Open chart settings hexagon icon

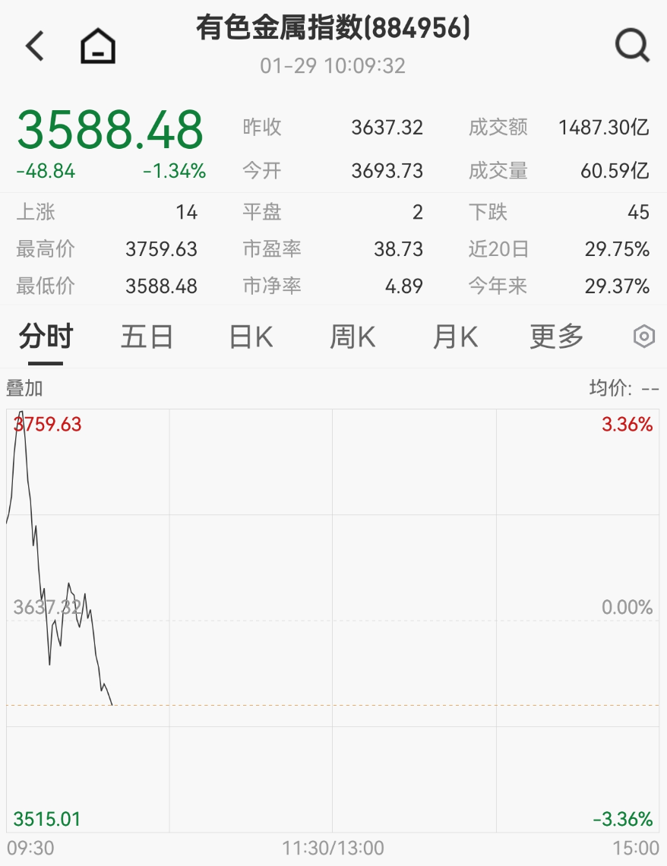644,337
